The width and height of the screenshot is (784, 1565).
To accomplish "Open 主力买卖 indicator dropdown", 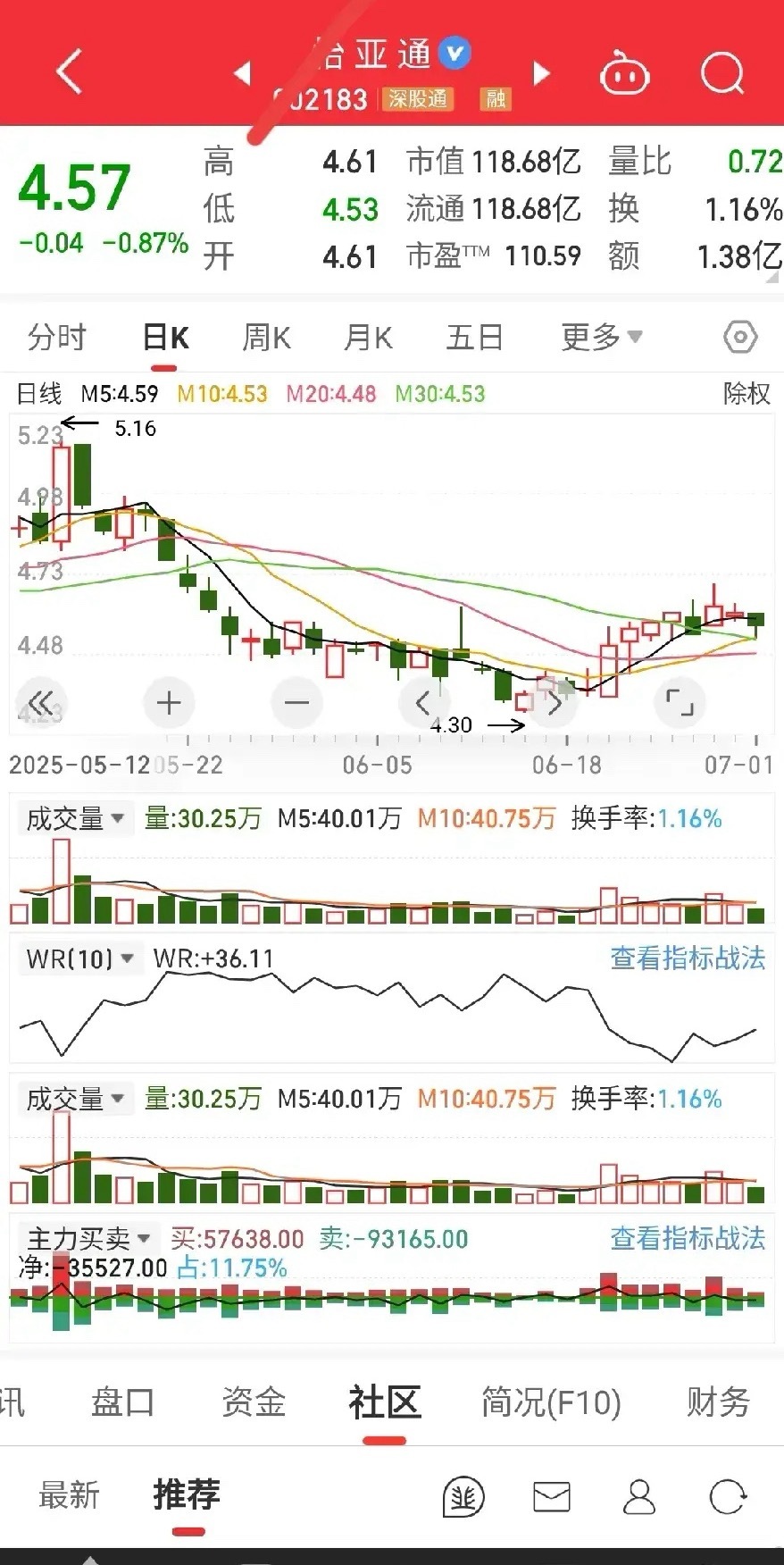I will click(x=88, y=1238).
